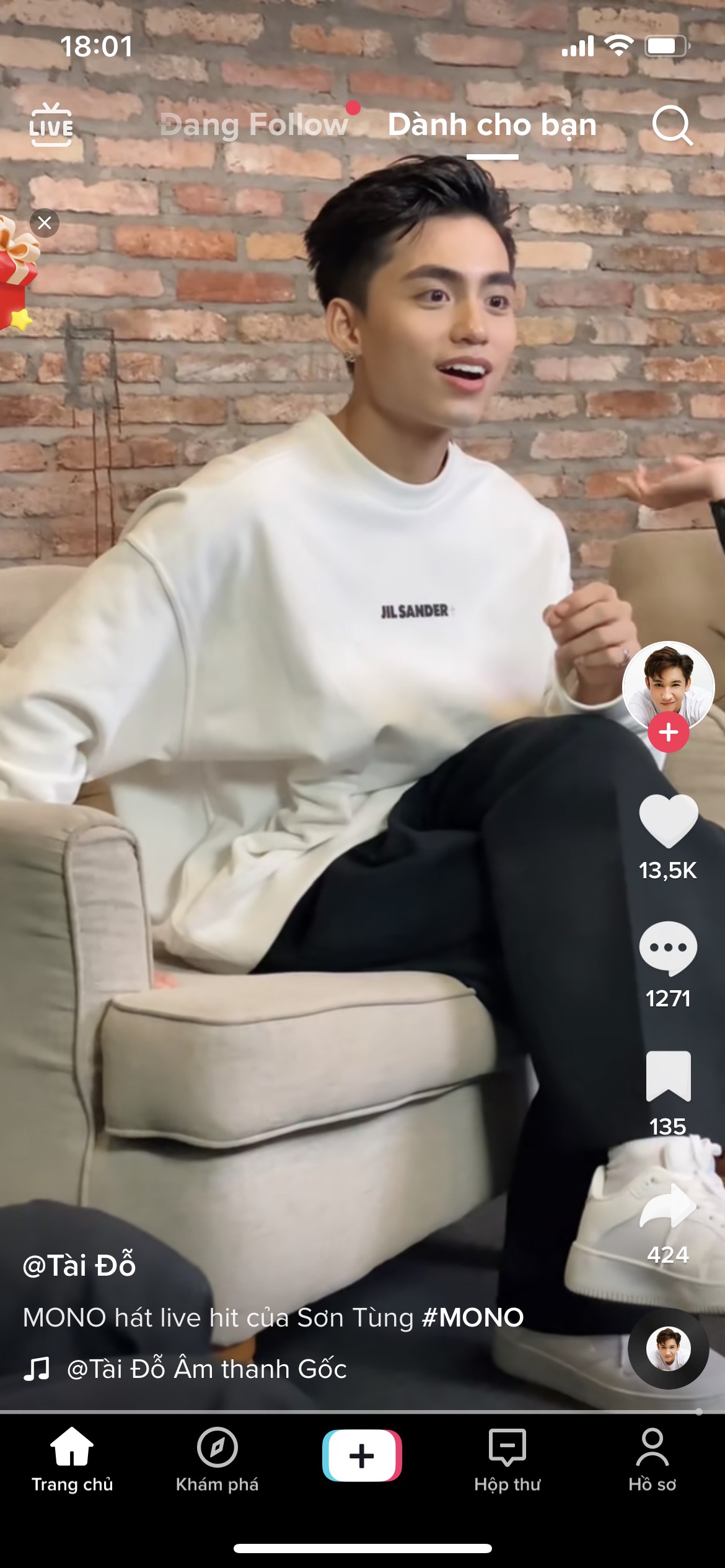The image size is (725, 1568).
Task: Open the @Tài Đỗ username link
Action: coord(79,1265)
